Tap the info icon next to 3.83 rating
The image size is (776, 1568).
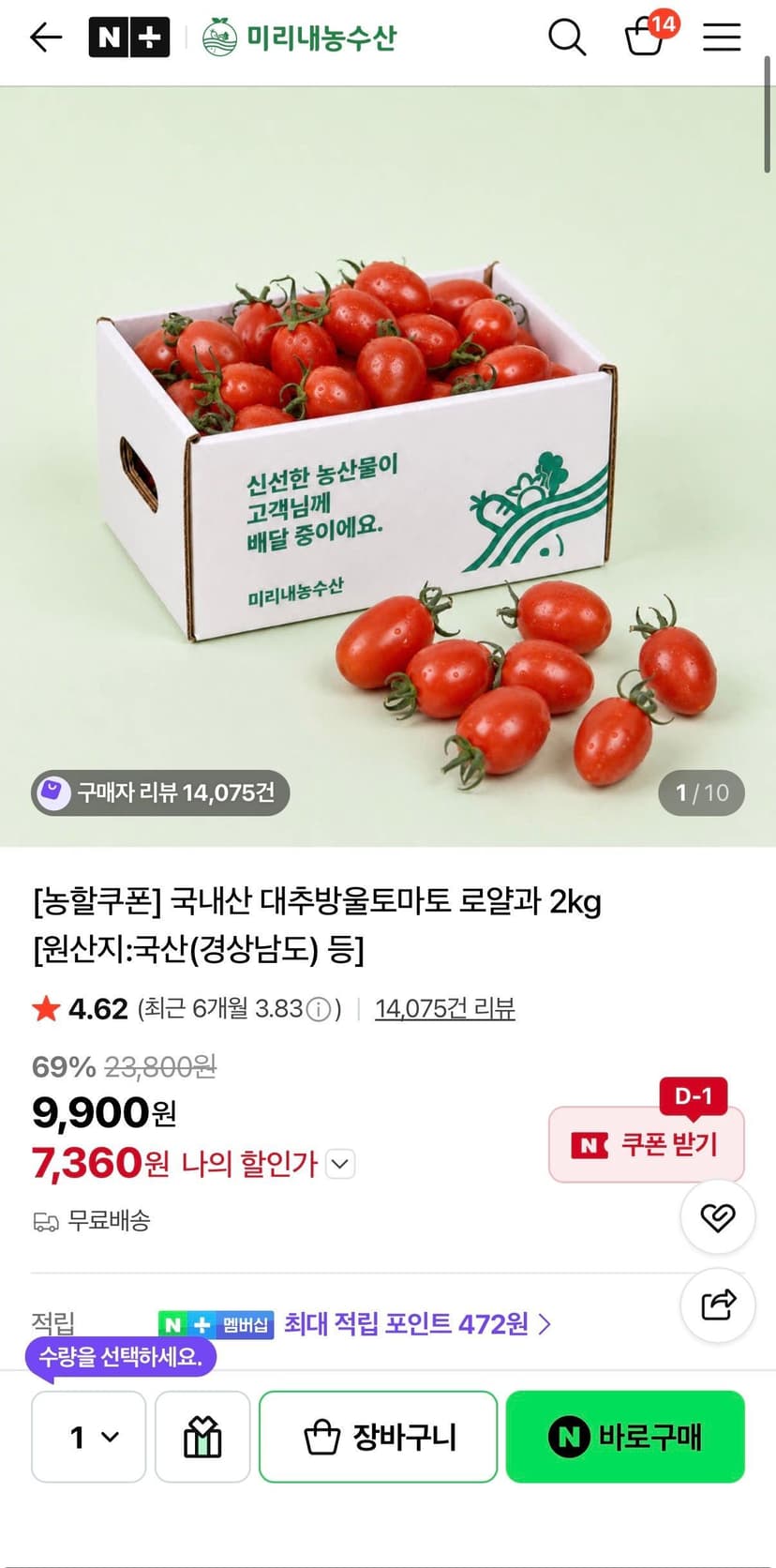pos(319,1010)
